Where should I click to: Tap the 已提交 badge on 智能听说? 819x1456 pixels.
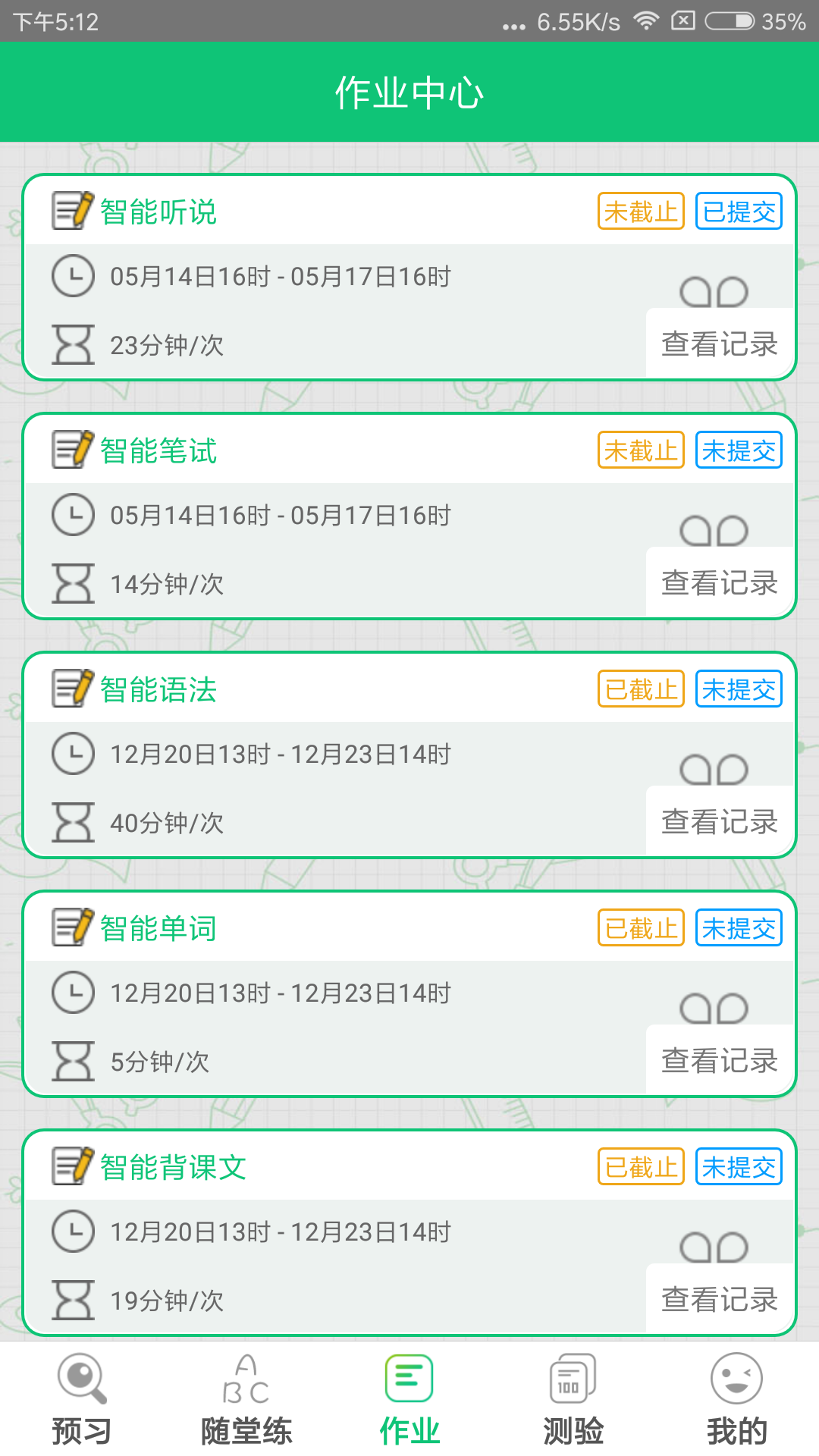[x=739, y=212]
